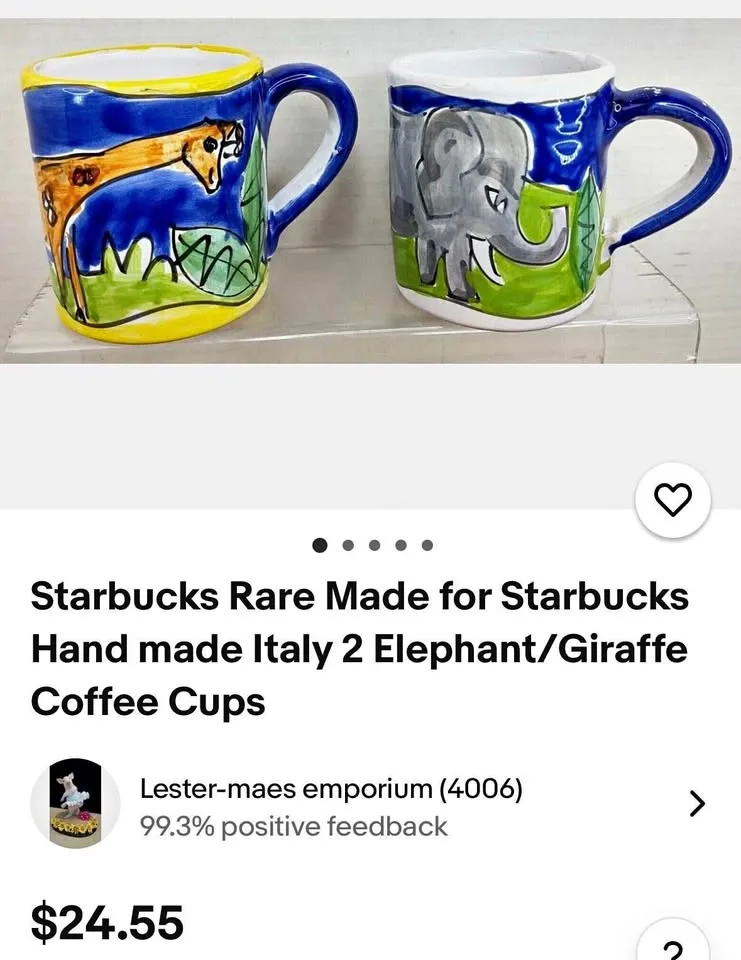Tap the price help question icon
The image size is (741, 960).
coord(673,947)
